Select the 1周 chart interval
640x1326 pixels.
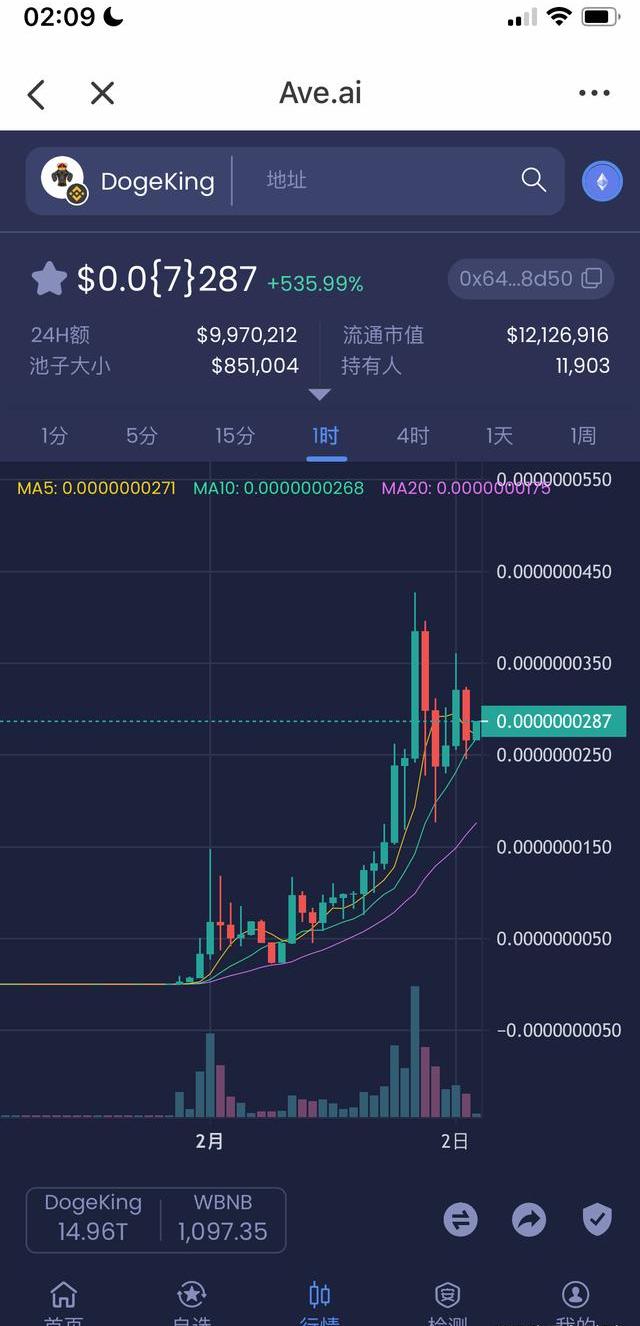pyautogui.click(x=583, y=436)
